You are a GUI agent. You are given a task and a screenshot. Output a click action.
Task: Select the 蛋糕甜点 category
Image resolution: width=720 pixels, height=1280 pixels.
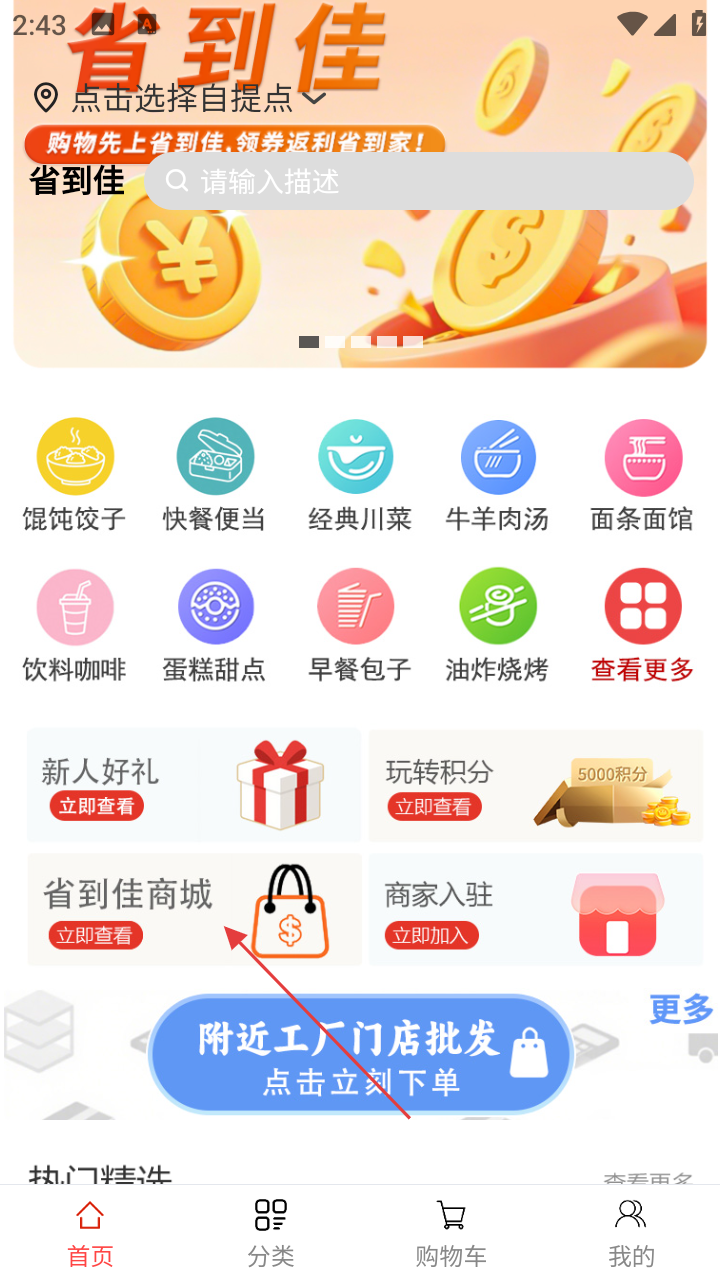(215, 625)
